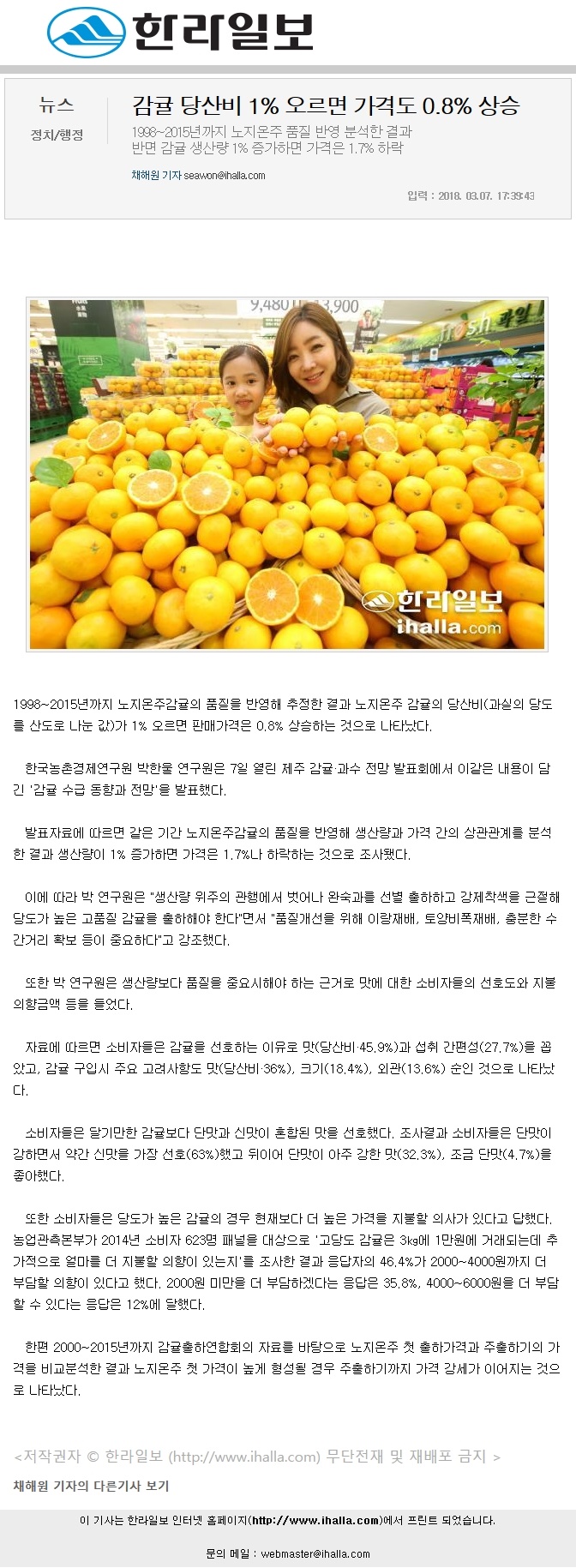Open the ihalla.com link in the copyright notice
The height and width of the screenshot is (1568, 576).
(244, 1456)
